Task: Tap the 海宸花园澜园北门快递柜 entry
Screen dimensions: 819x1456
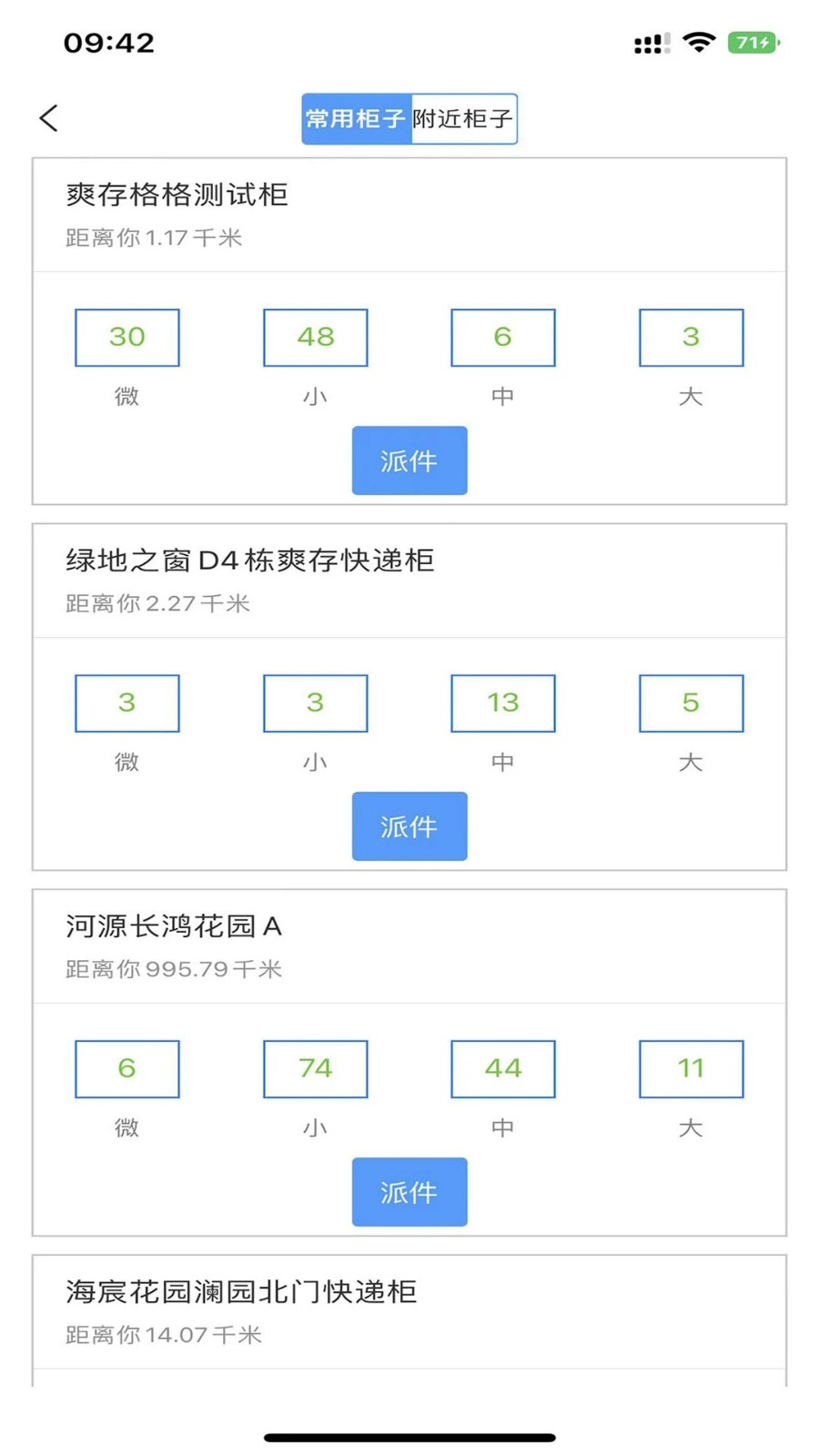Action: pyautogui.click(x=241, y=1293)
